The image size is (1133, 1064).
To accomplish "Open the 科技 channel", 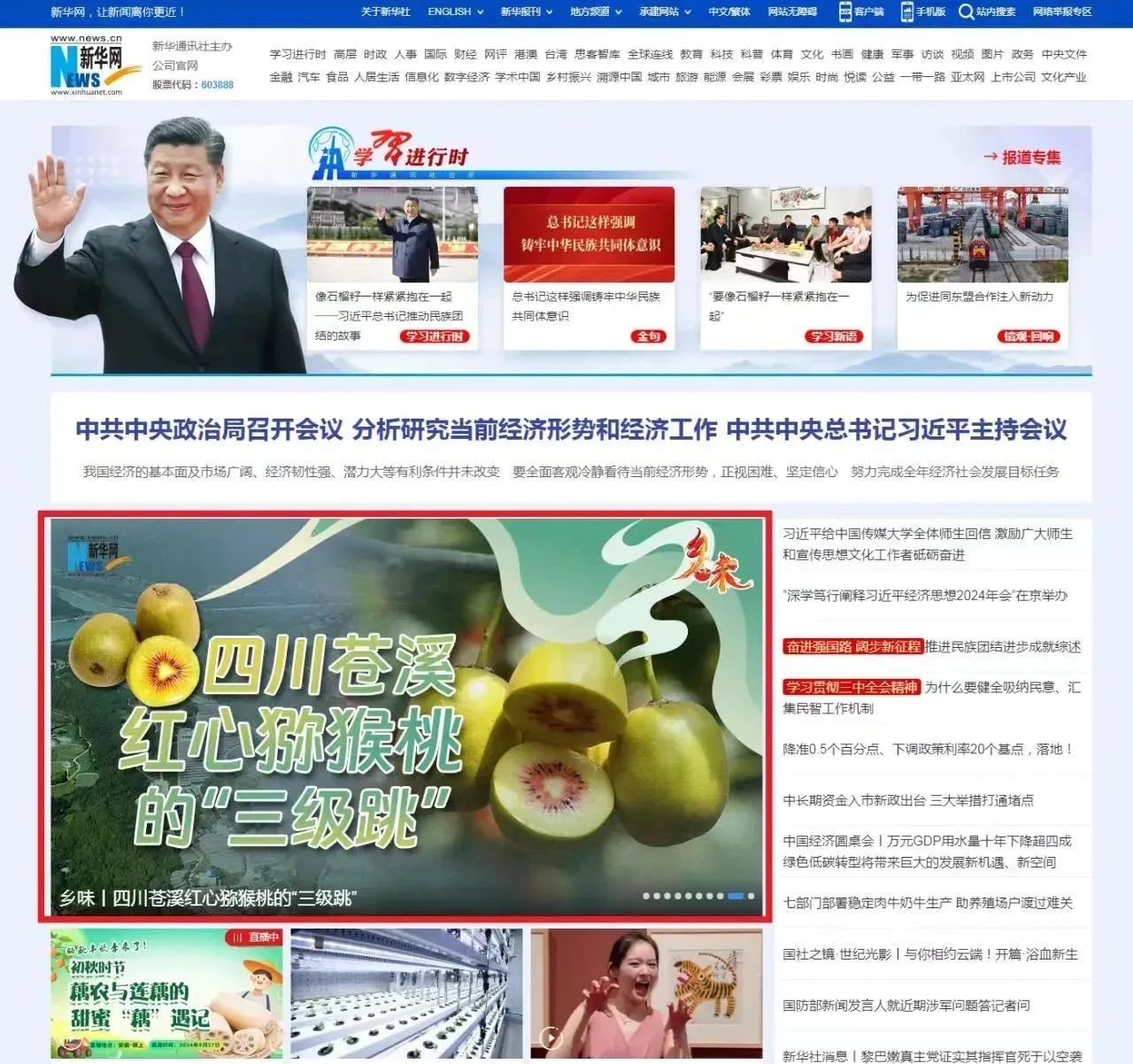I will (722, 54).
